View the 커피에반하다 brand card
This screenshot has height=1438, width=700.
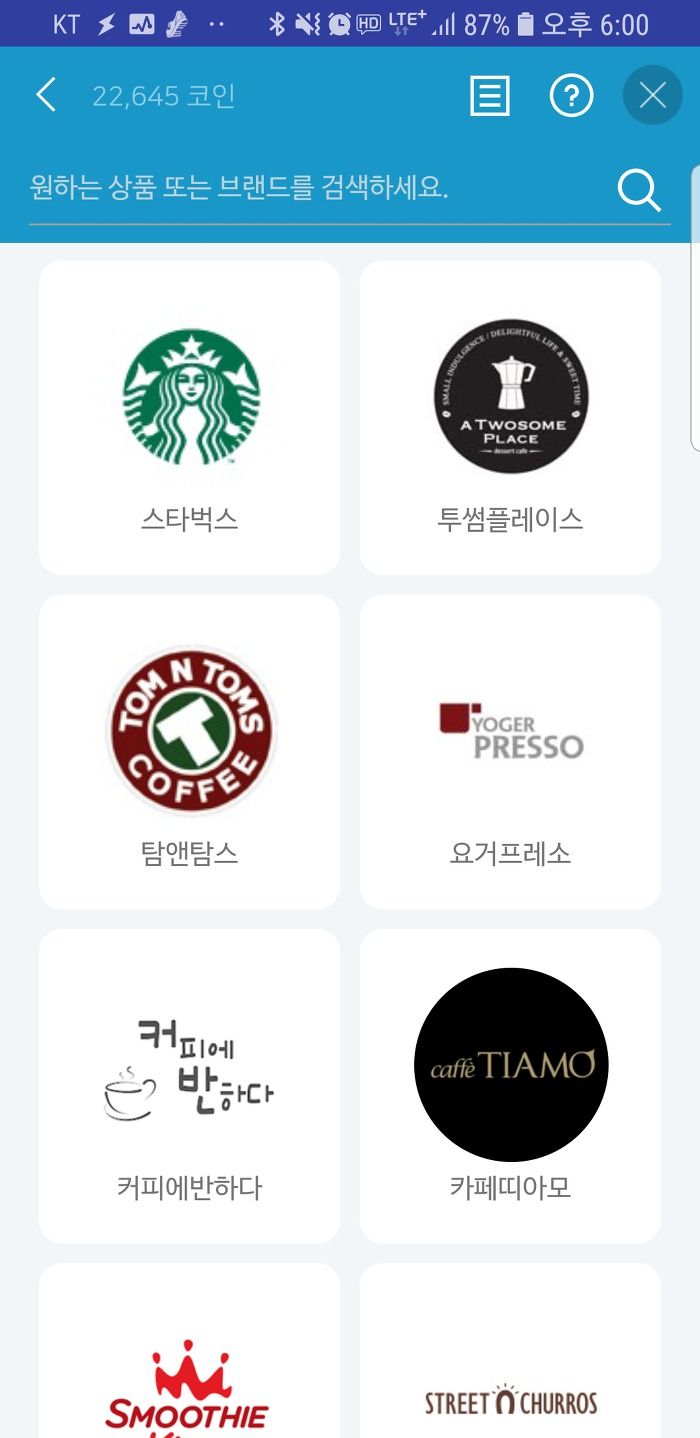point(190,1086)
